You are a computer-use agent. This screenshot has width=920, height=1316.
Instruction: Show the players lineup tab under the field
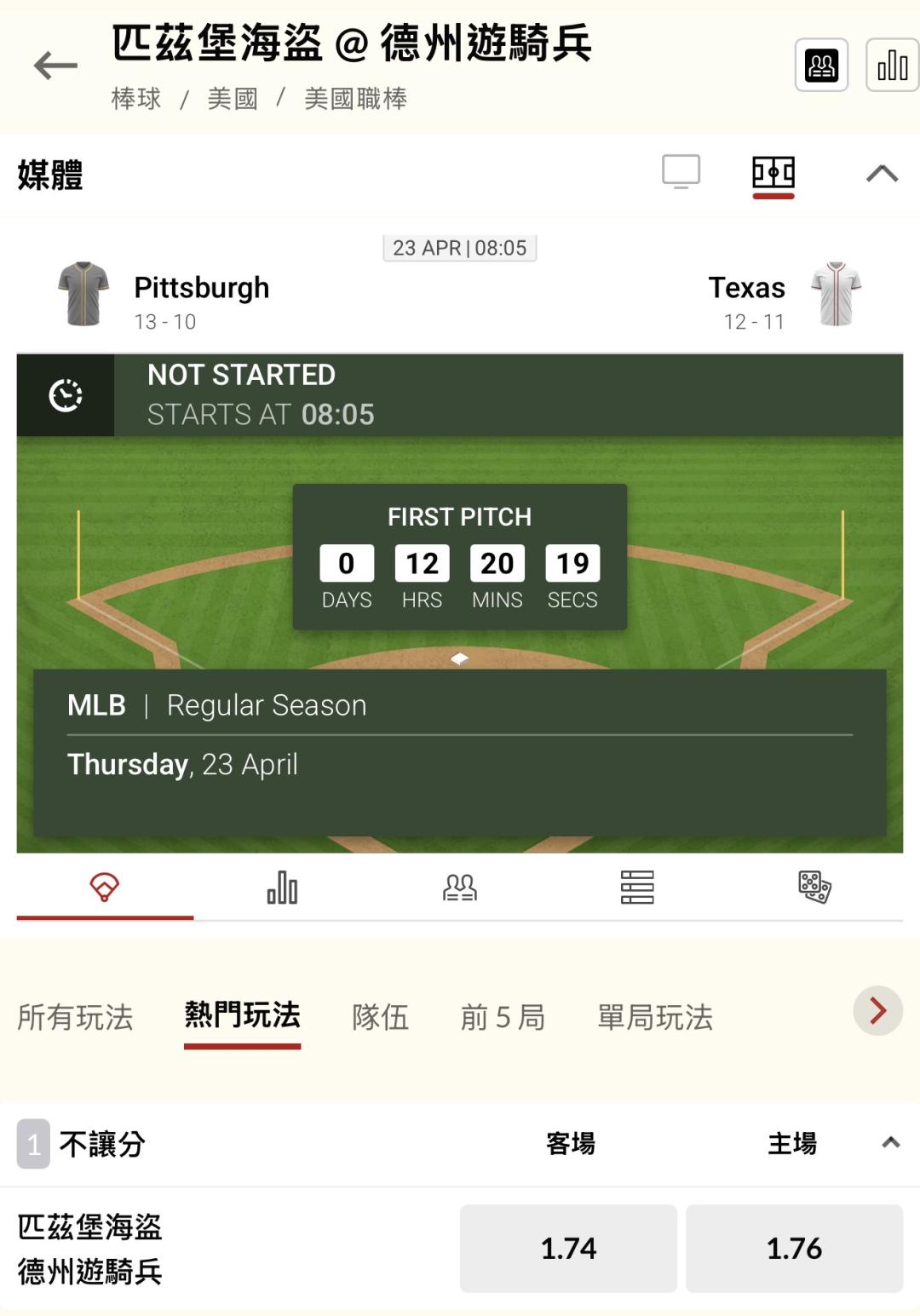point(460,888)
